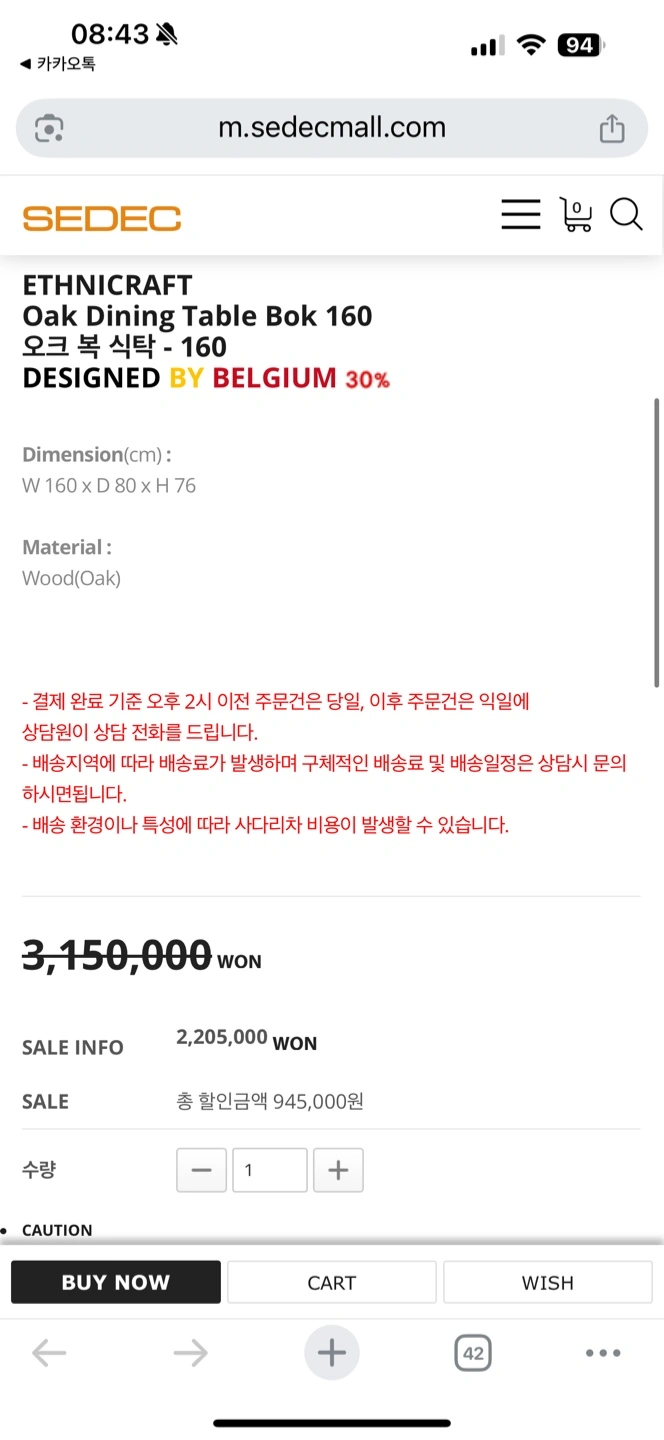
Task: Decrease quantity with the minus button
Action: pos(202,1170)
